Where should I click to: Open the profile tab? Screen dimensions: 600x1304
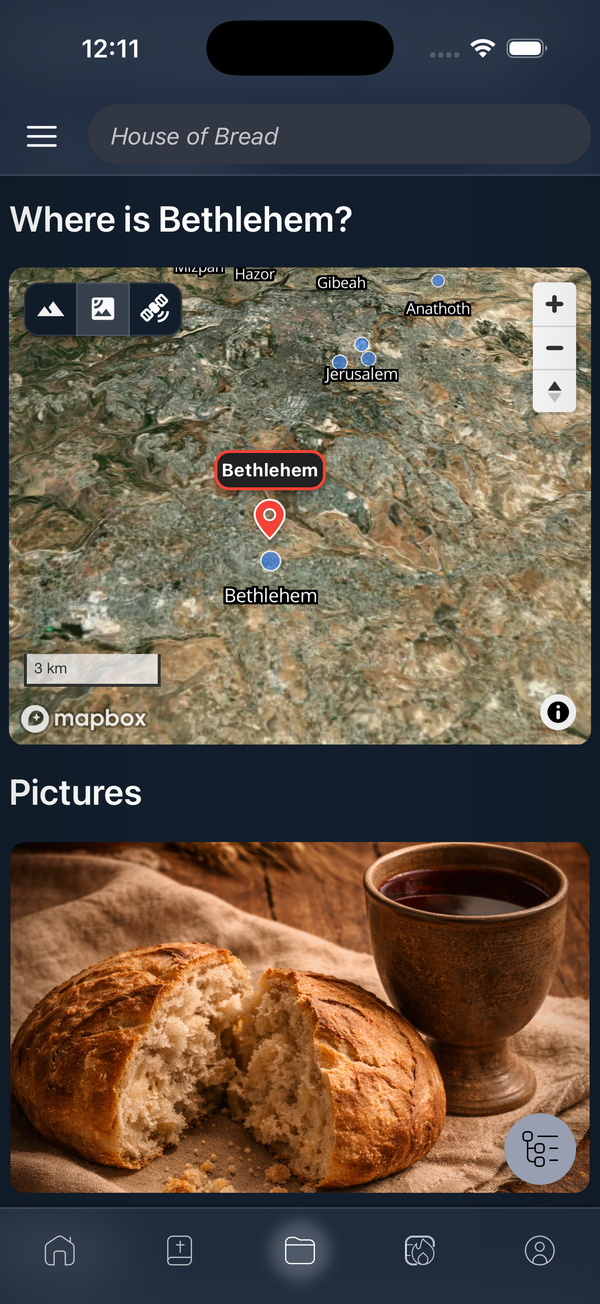point(539,1250)
